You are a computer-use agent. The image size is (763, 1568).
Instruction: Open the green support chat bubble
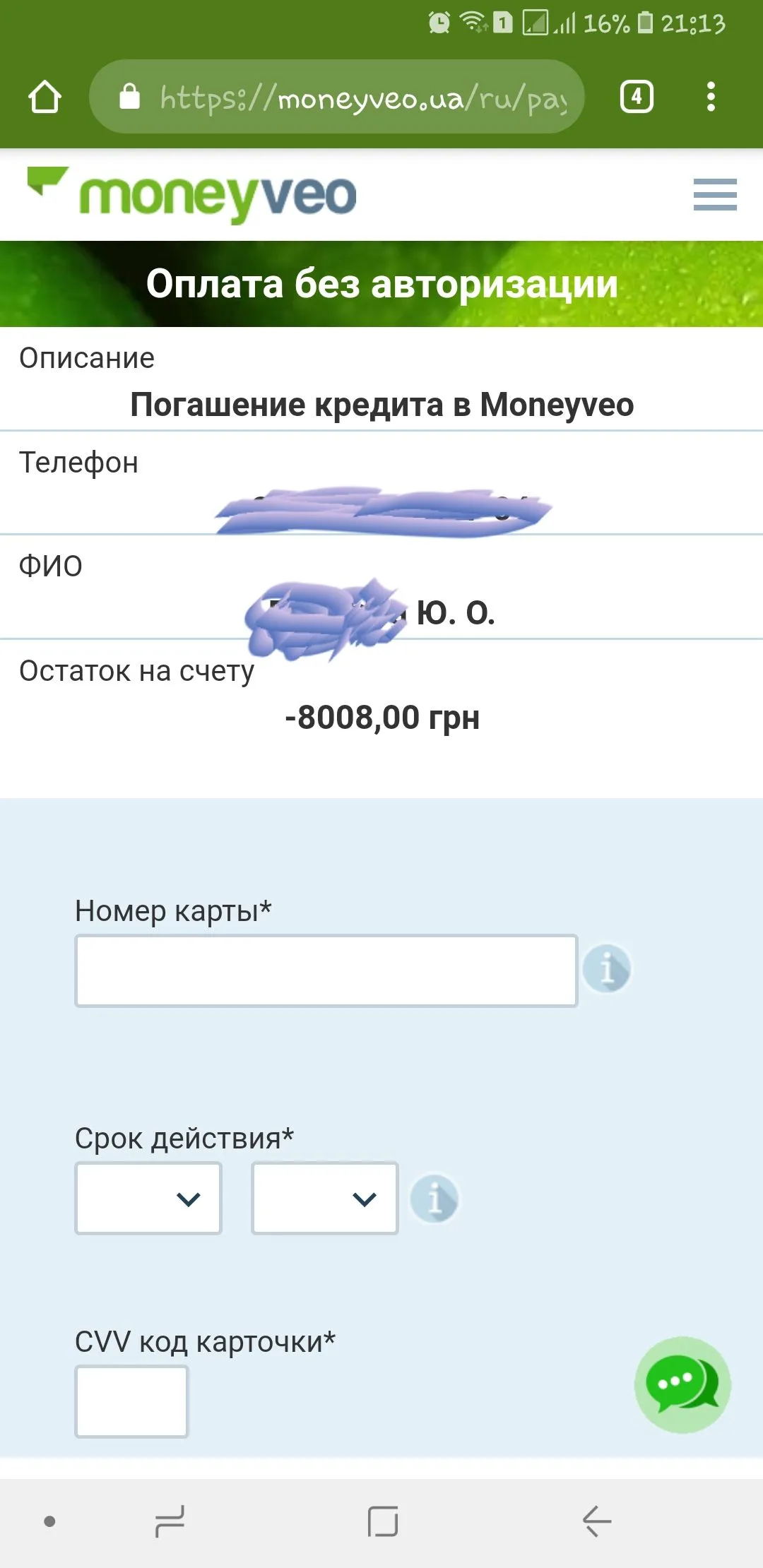click(682, 1384)
